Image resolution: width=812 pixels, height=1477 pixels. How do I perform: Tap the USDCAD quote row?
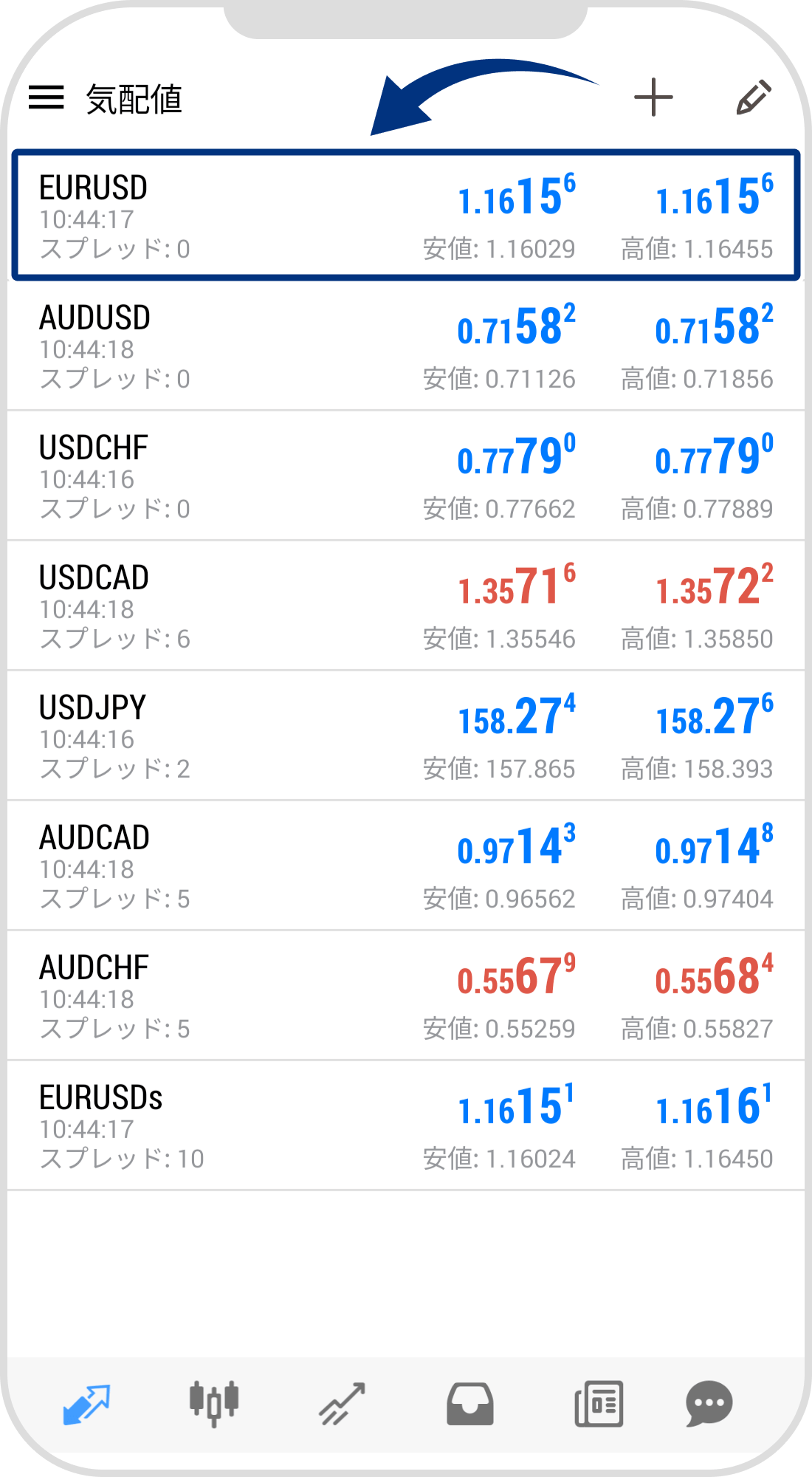tap(406, 606)
